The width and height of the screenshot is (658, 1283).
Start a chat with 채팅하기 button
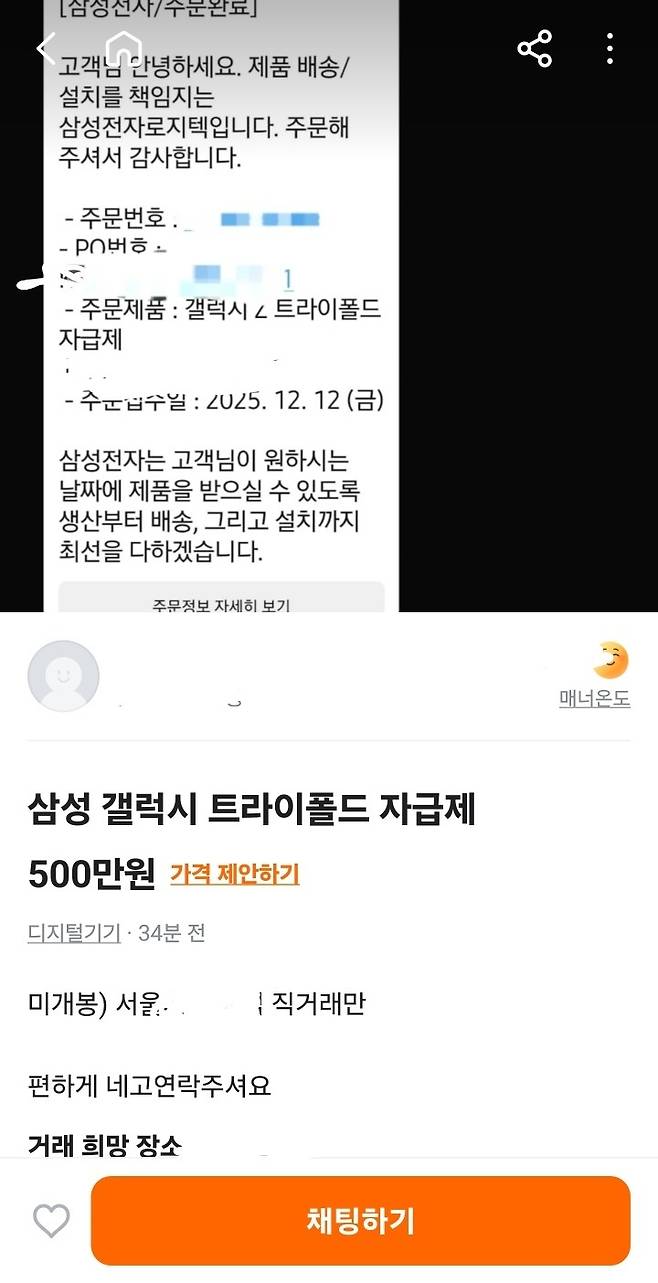click(360, 1220)
